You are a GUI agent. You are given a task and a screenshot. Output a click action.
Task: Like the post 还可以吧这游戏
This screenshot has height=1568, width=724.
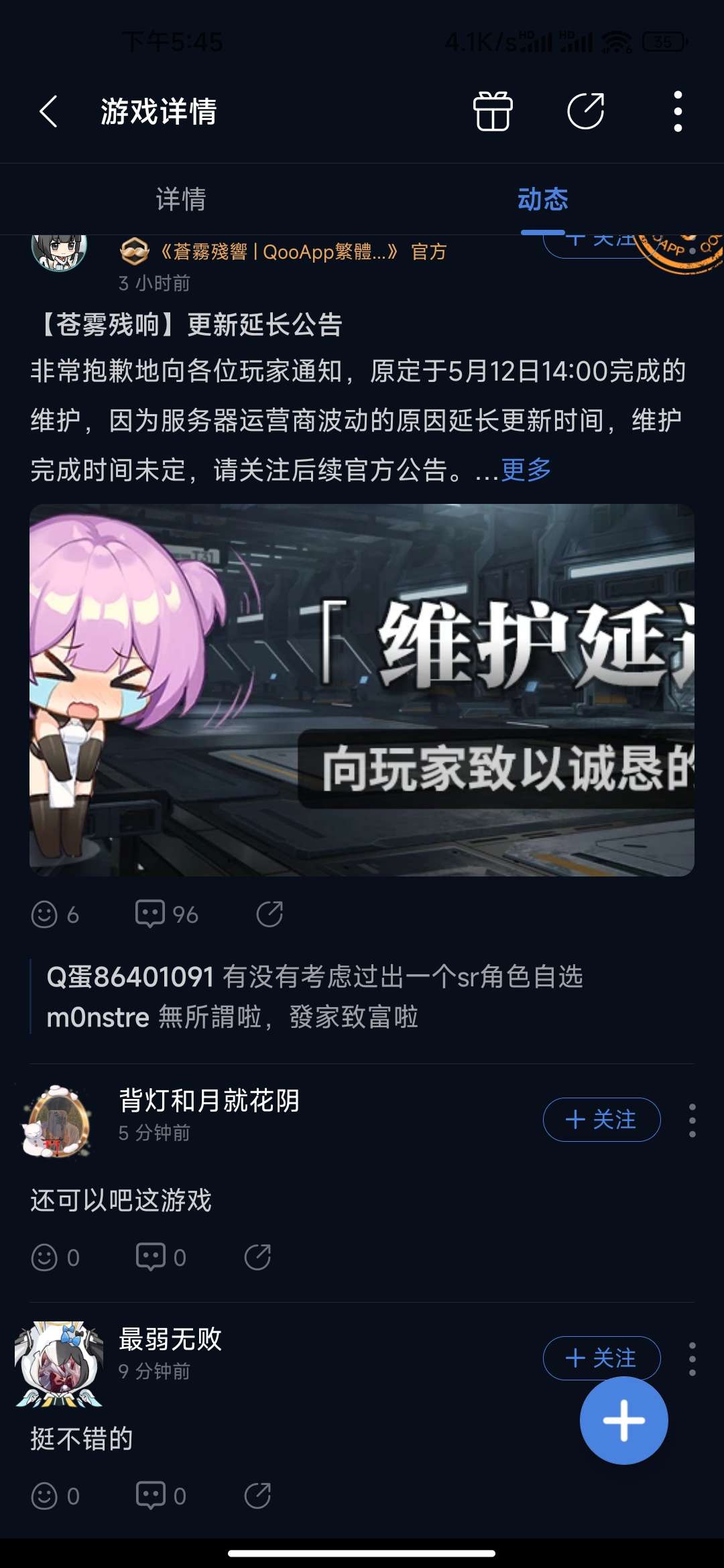click(x=45, y=1257)
